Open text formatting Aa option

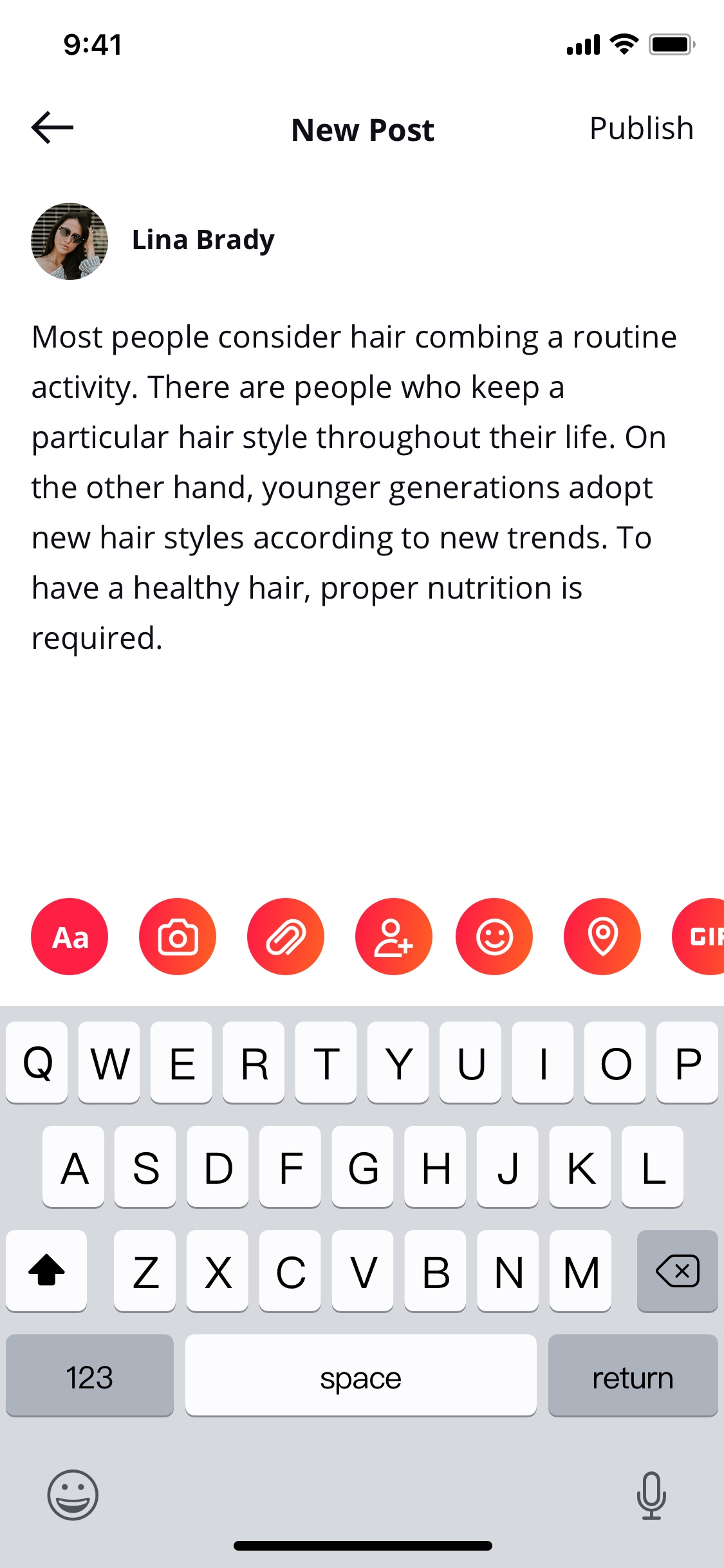tap(70, 937)
